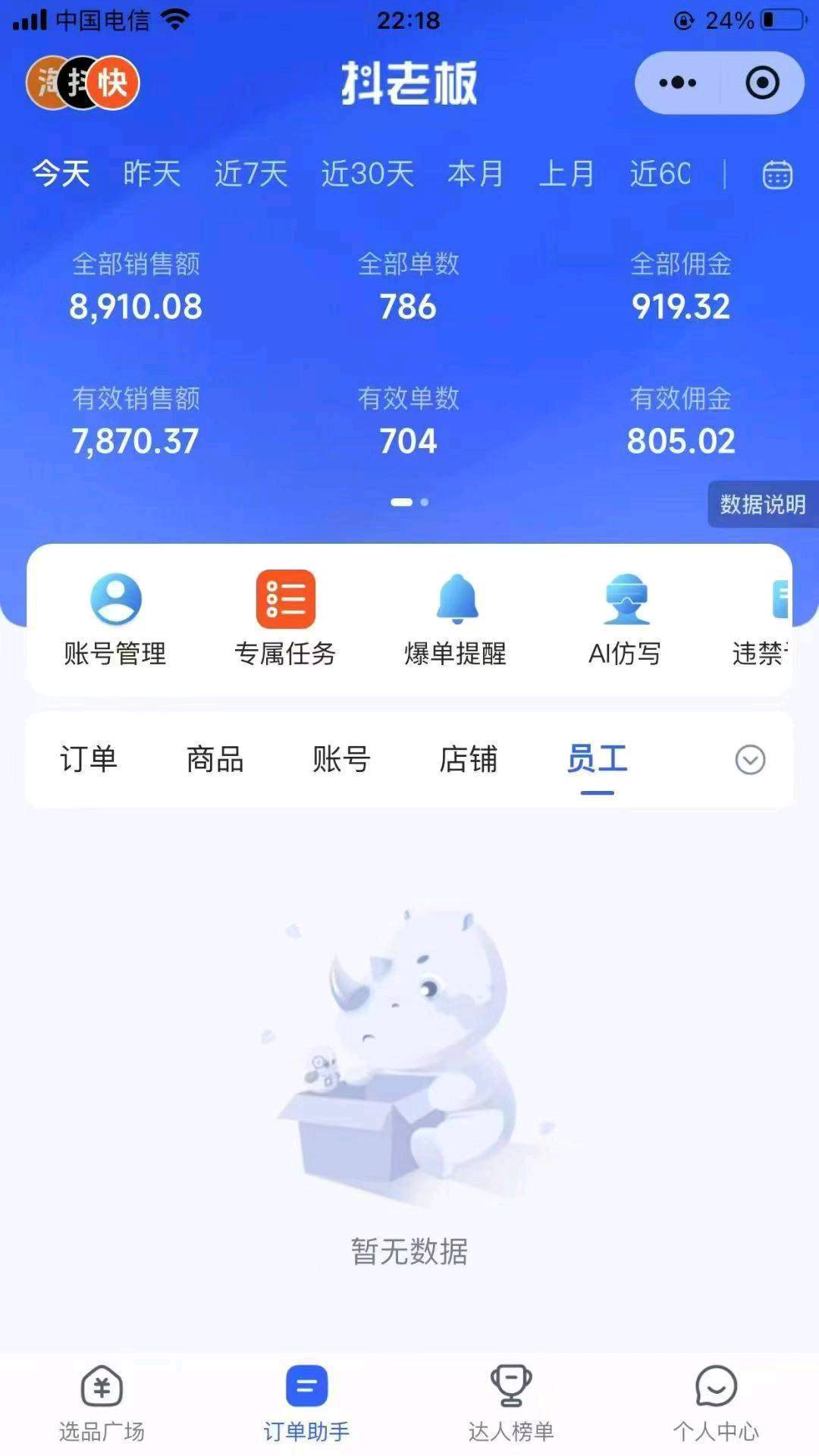Switch to the 商品 tab
819x1456 pixels.
pos(215,759)
